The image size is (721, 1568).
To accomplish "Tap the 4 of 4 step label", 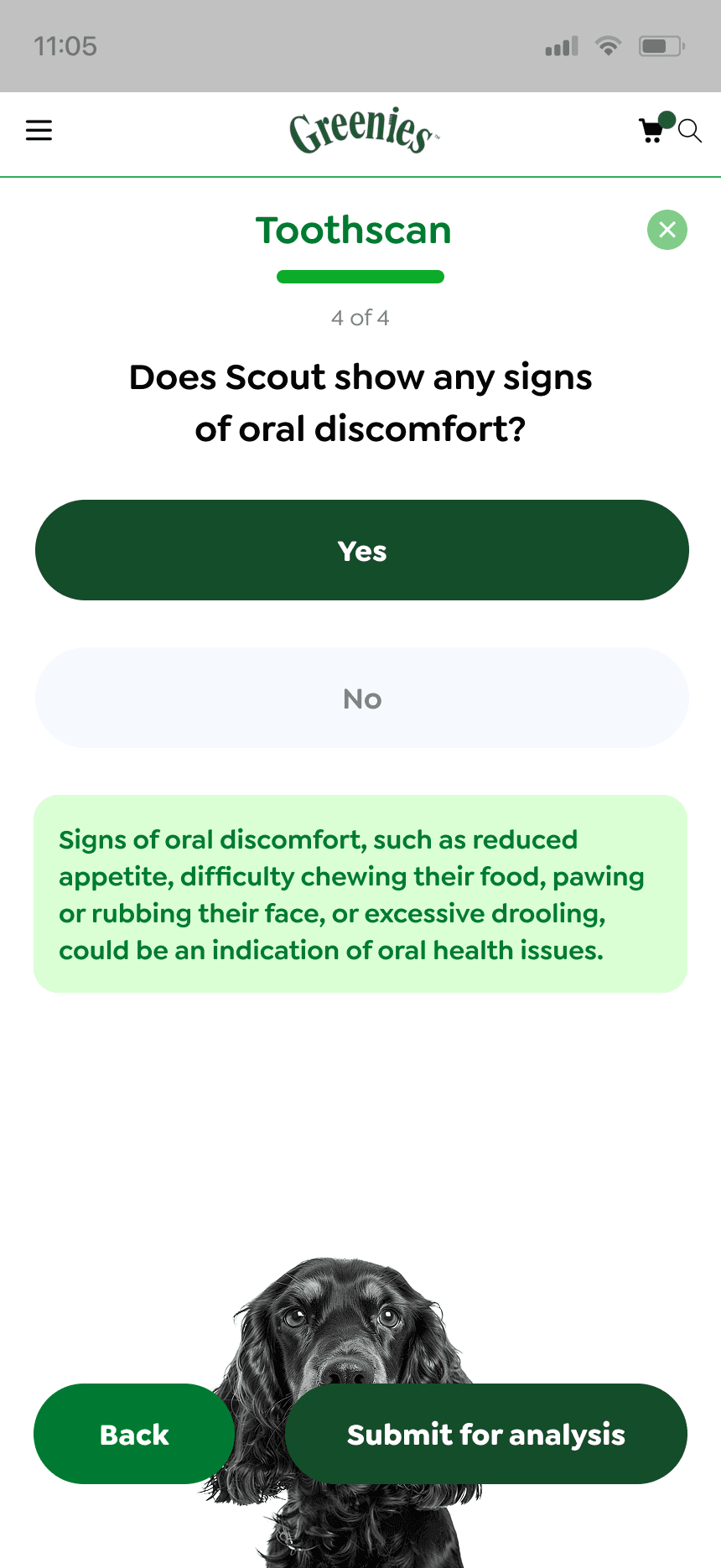I will coord(360,318).
